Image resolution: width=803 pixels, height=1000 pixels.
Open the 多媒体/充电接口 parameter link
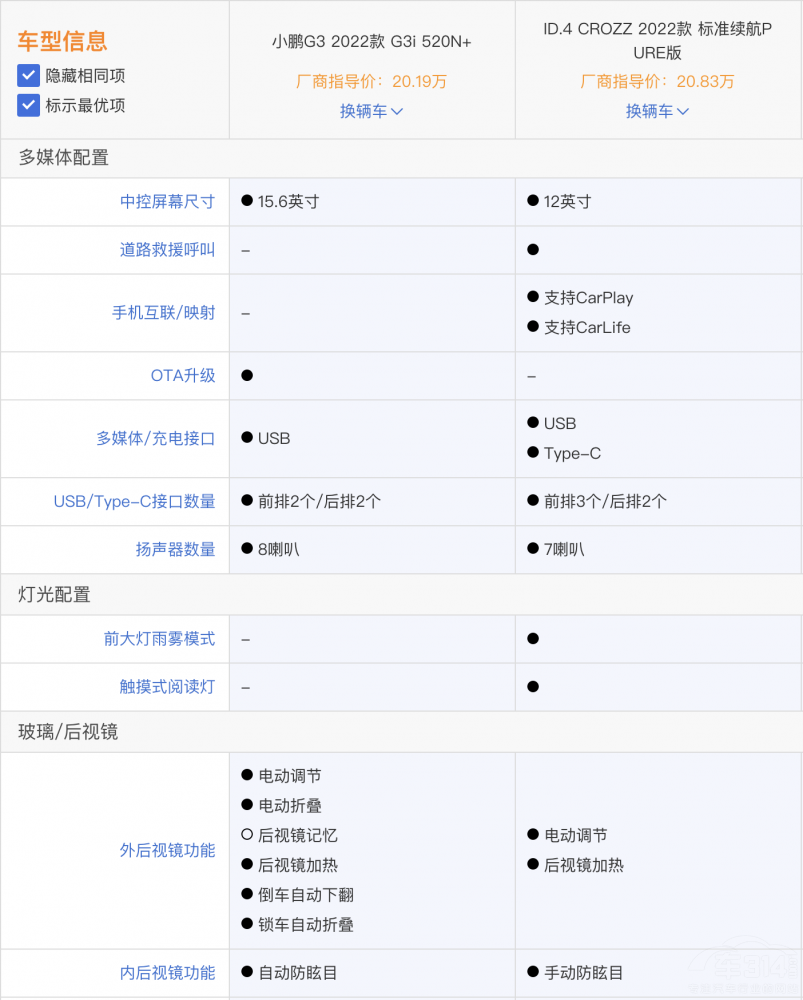(155, 438)
